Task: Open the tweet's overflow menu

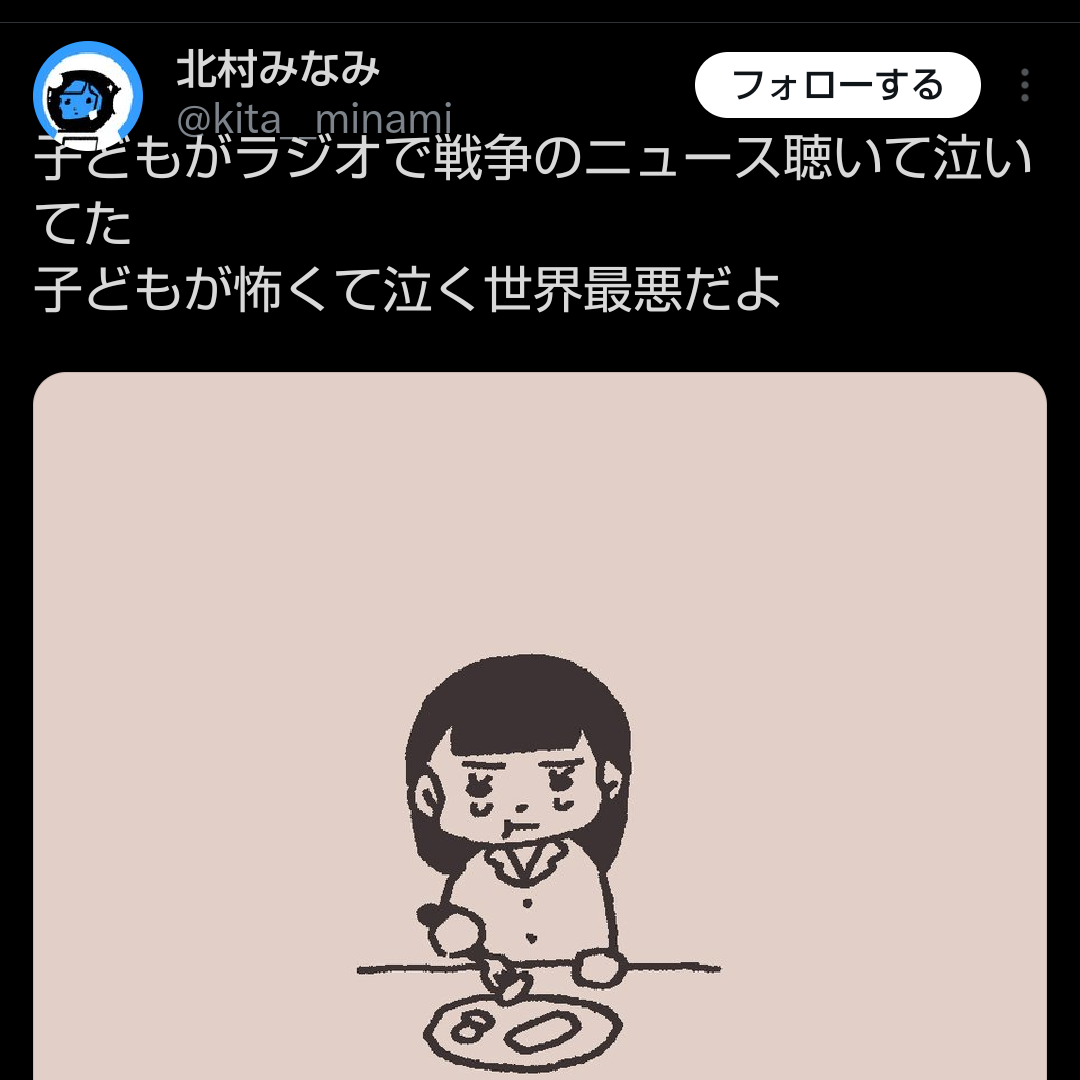Action: click(1024, 86)
